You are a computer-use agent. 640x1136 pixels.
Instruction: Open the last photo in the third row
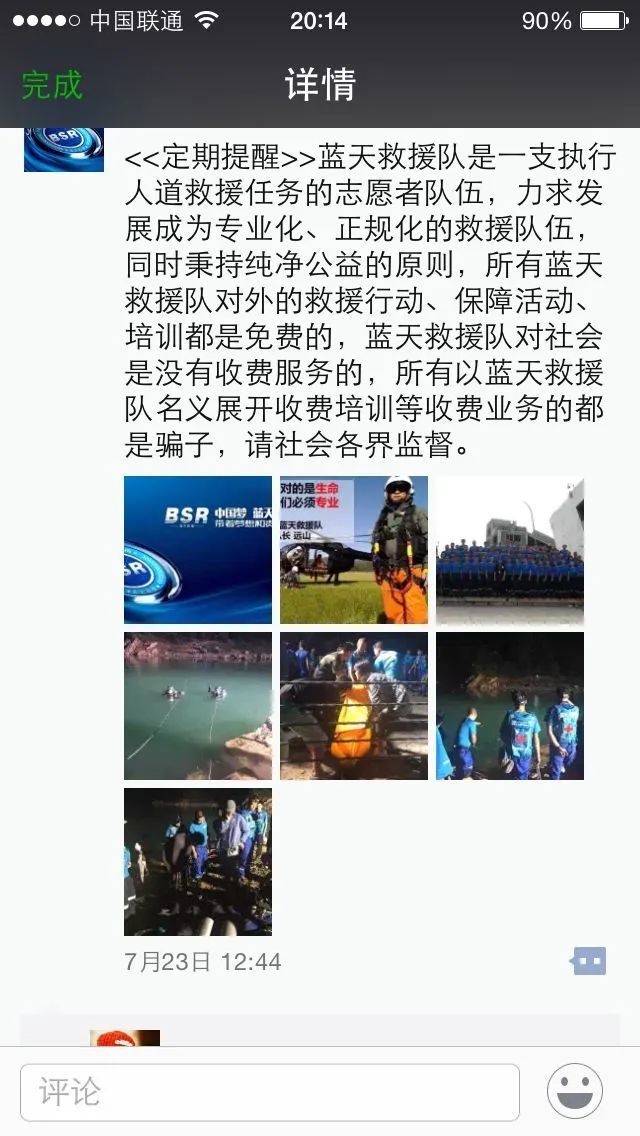click(x=198, y=861)
